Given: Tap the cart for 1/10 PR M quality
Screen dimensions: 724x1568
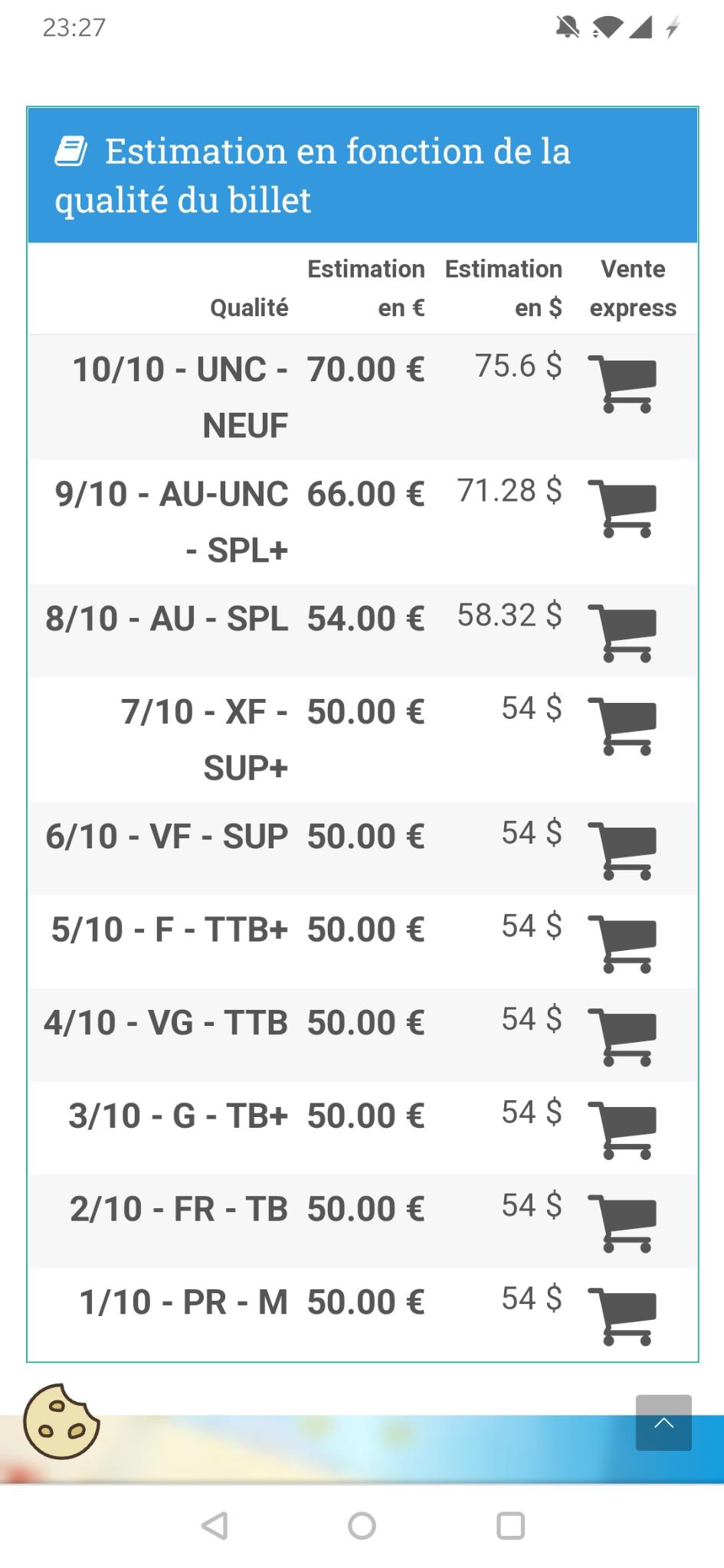Looking at the screenshot, I should (x=622, y=1318).
